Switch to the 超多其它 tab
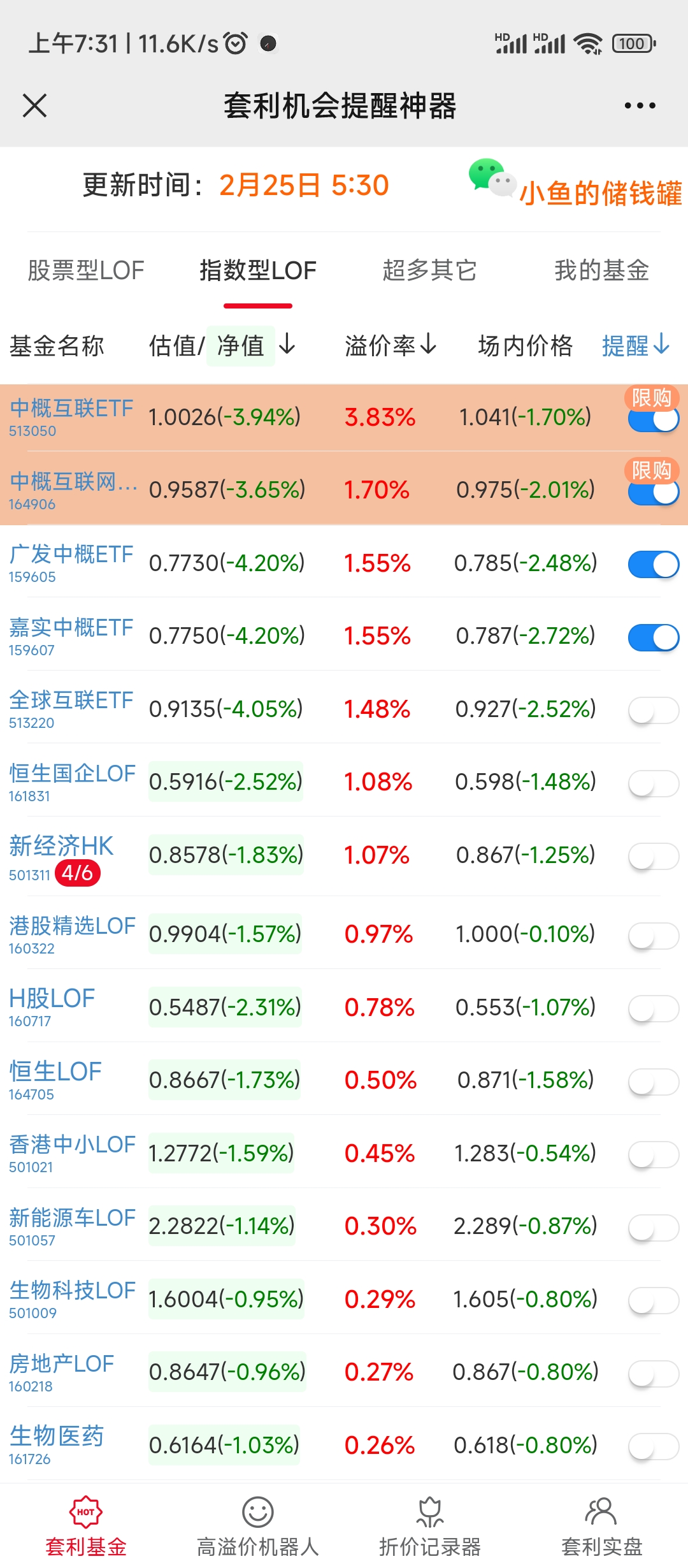Image resolution: width=688 pixels, height=1568 pixels. coord(430,270)
